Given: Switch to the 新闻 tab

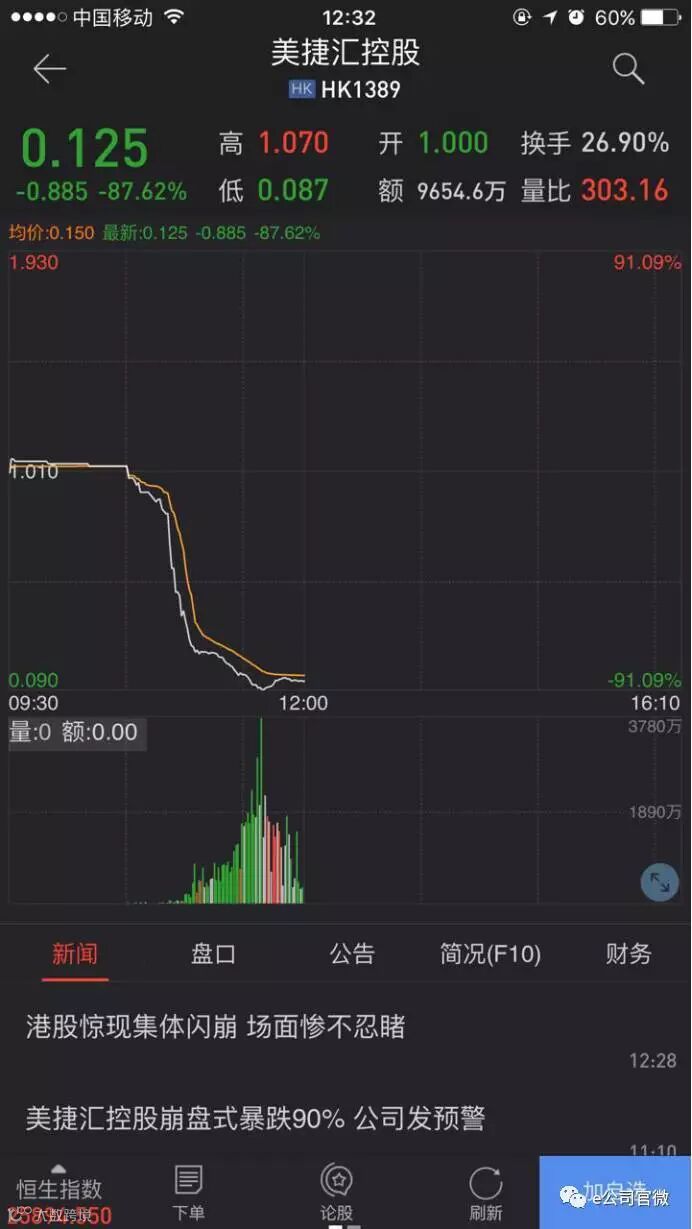Looking at the screenshot, I should coord(75,954).
